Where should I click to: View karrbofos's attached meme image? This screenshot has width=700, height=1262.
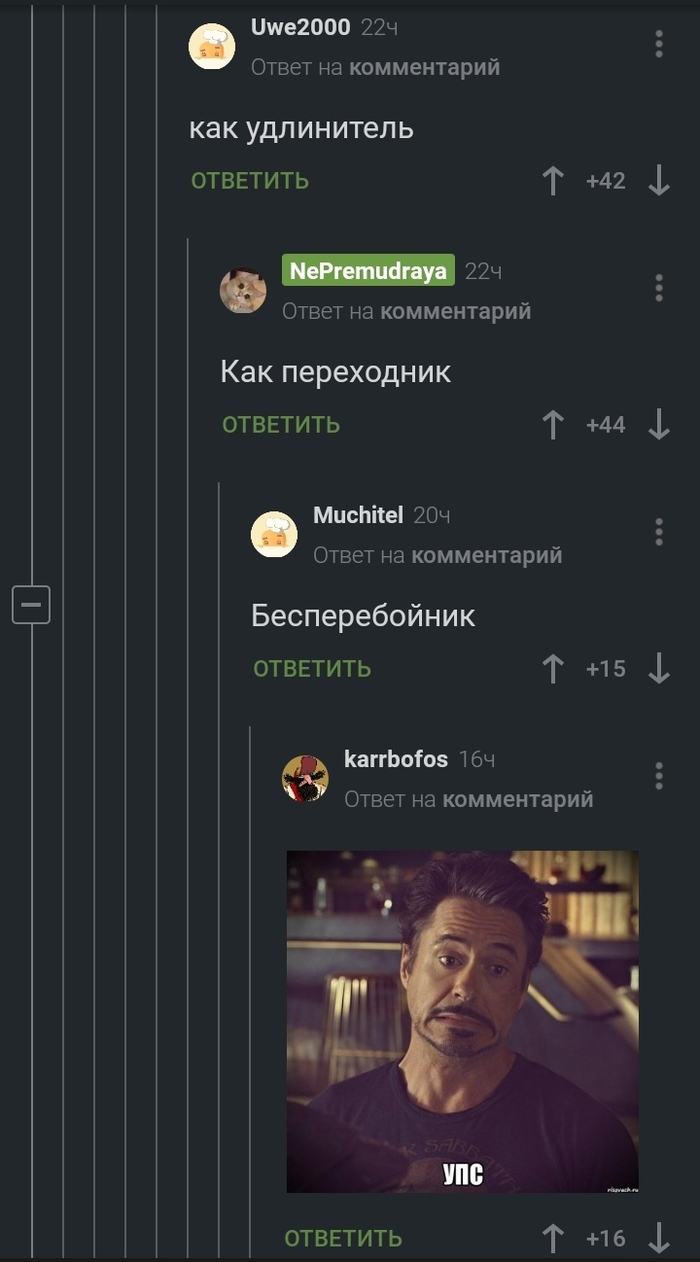pyautogui.click(x=462, y=1021)
